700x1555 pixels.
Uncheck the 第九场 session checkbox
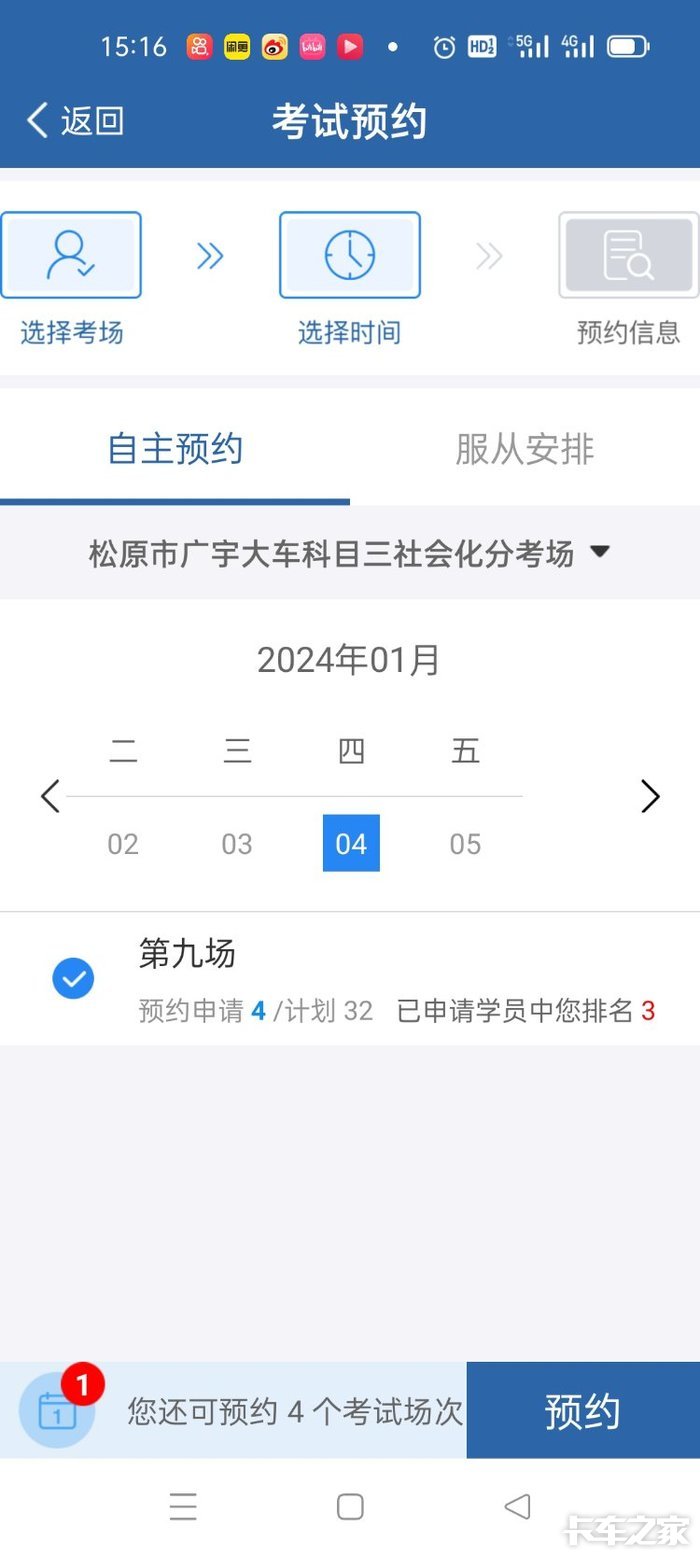pyautogui.click(x=73, y=979)
